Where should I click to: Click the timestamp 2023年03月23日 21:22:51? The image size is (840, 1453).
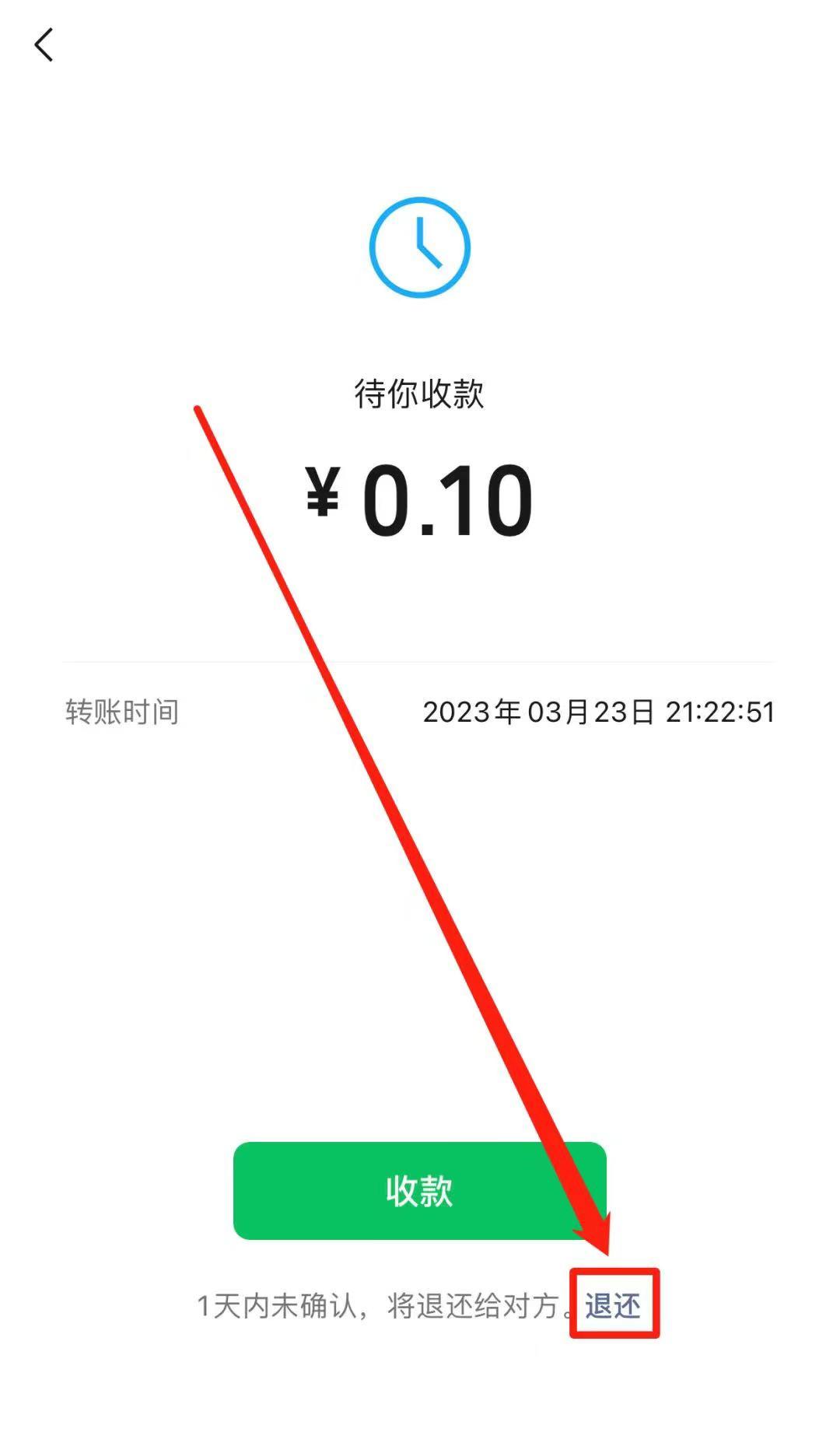point(599,710)
